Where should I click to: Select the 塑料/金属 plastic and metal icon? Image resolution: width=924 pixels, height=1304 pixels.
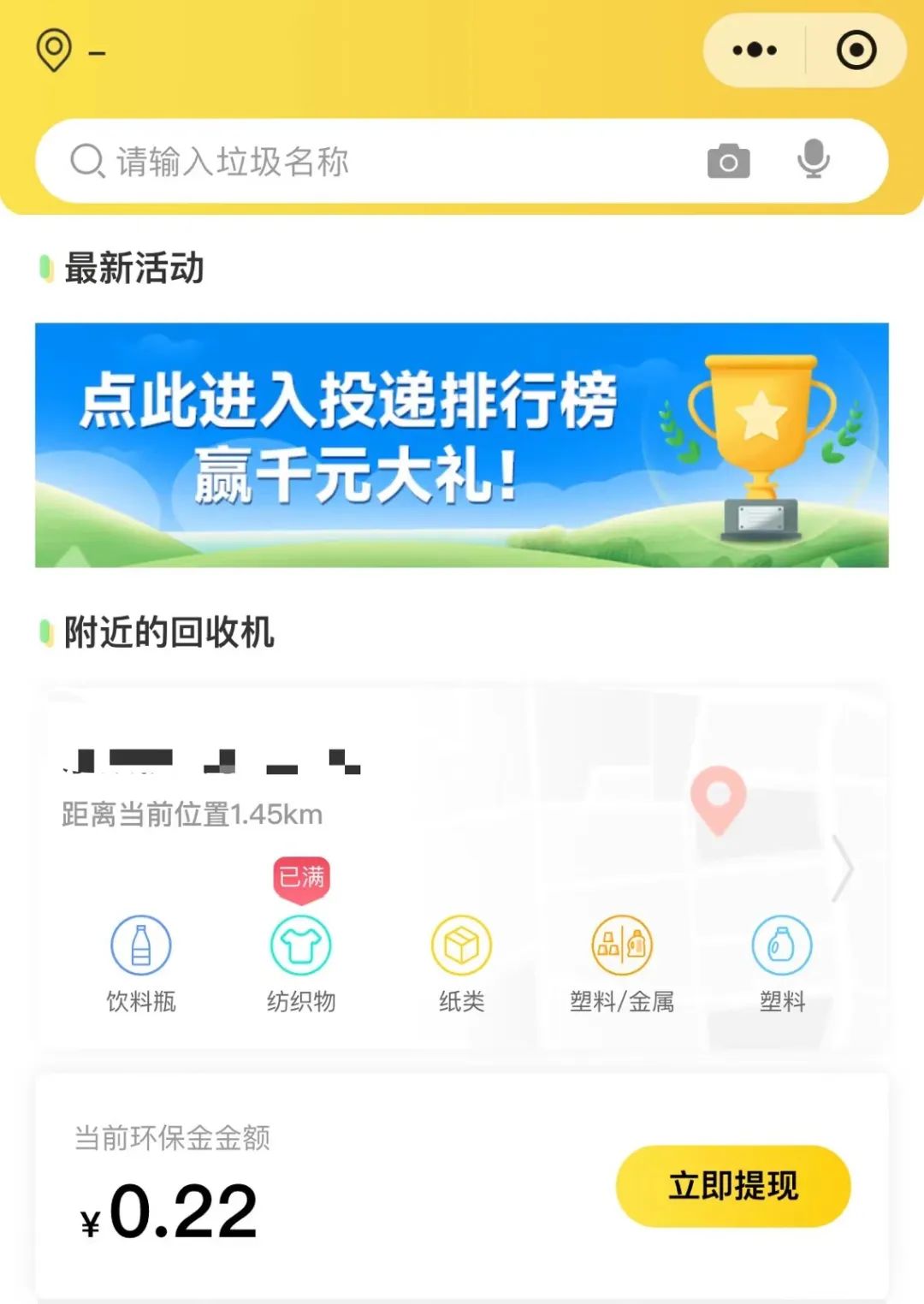[x=622, y=945]
